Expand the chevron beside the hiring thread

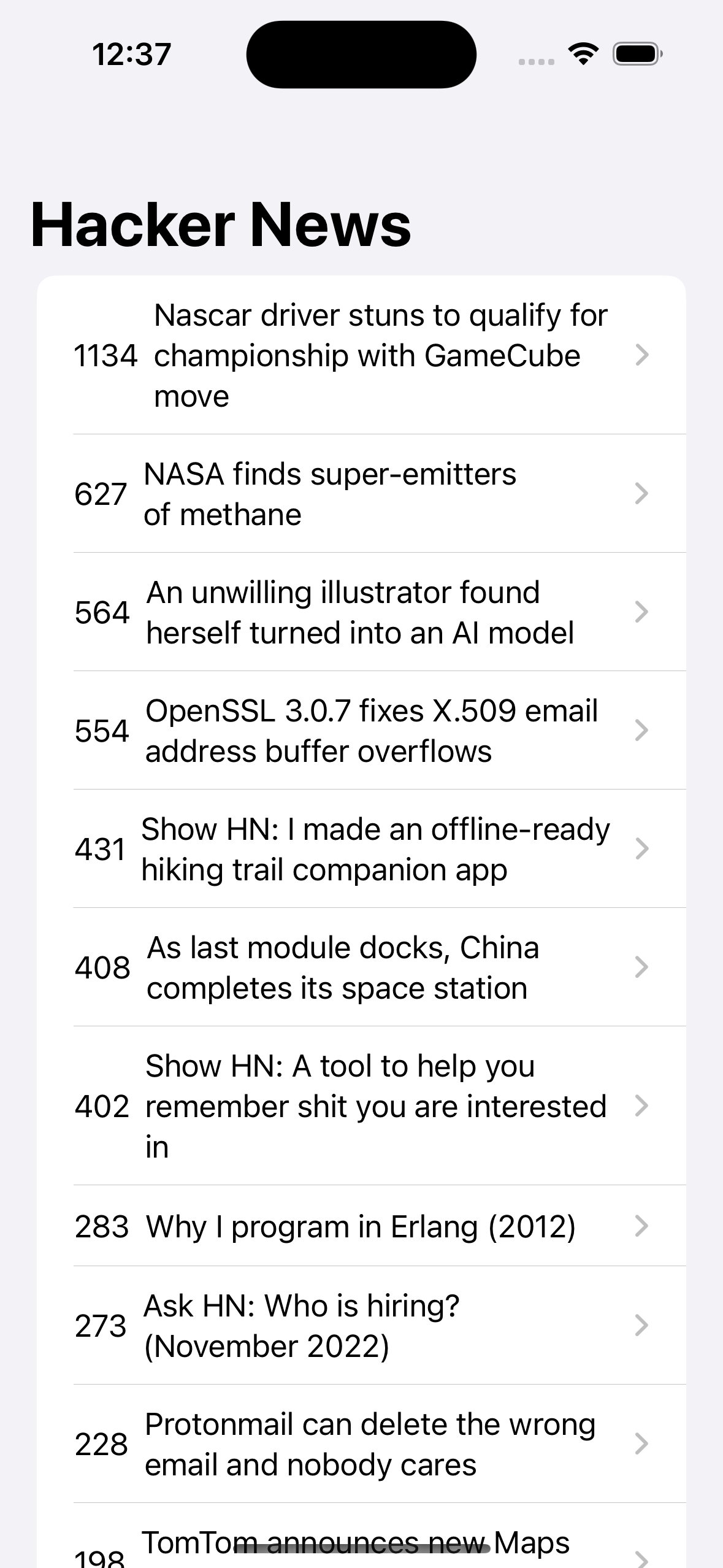641,1325
